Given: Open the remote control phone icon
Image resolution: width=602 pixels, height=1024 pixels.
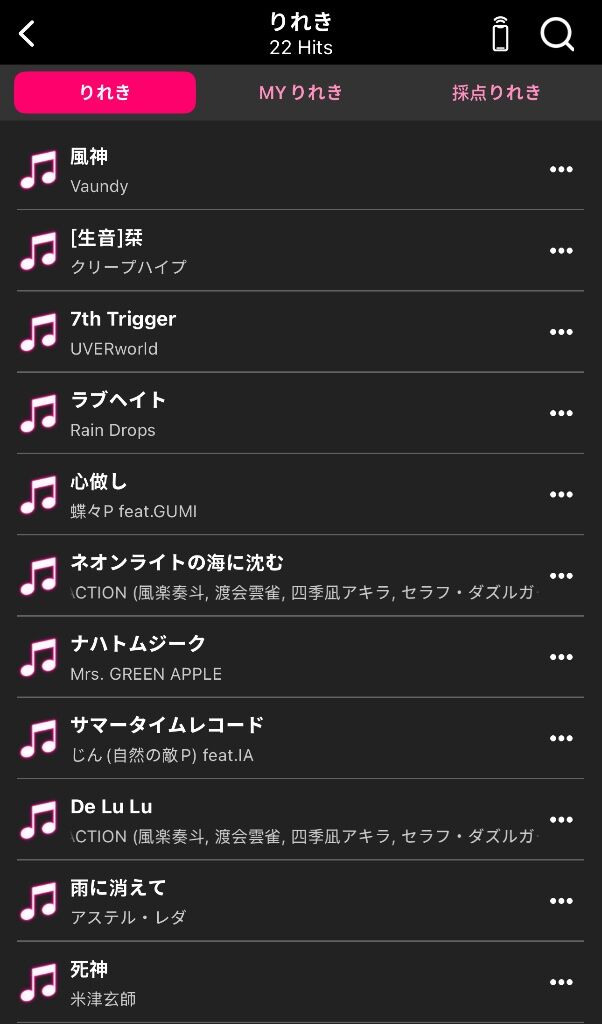Looking at the screenshot, I should click(x=500, y=33).
